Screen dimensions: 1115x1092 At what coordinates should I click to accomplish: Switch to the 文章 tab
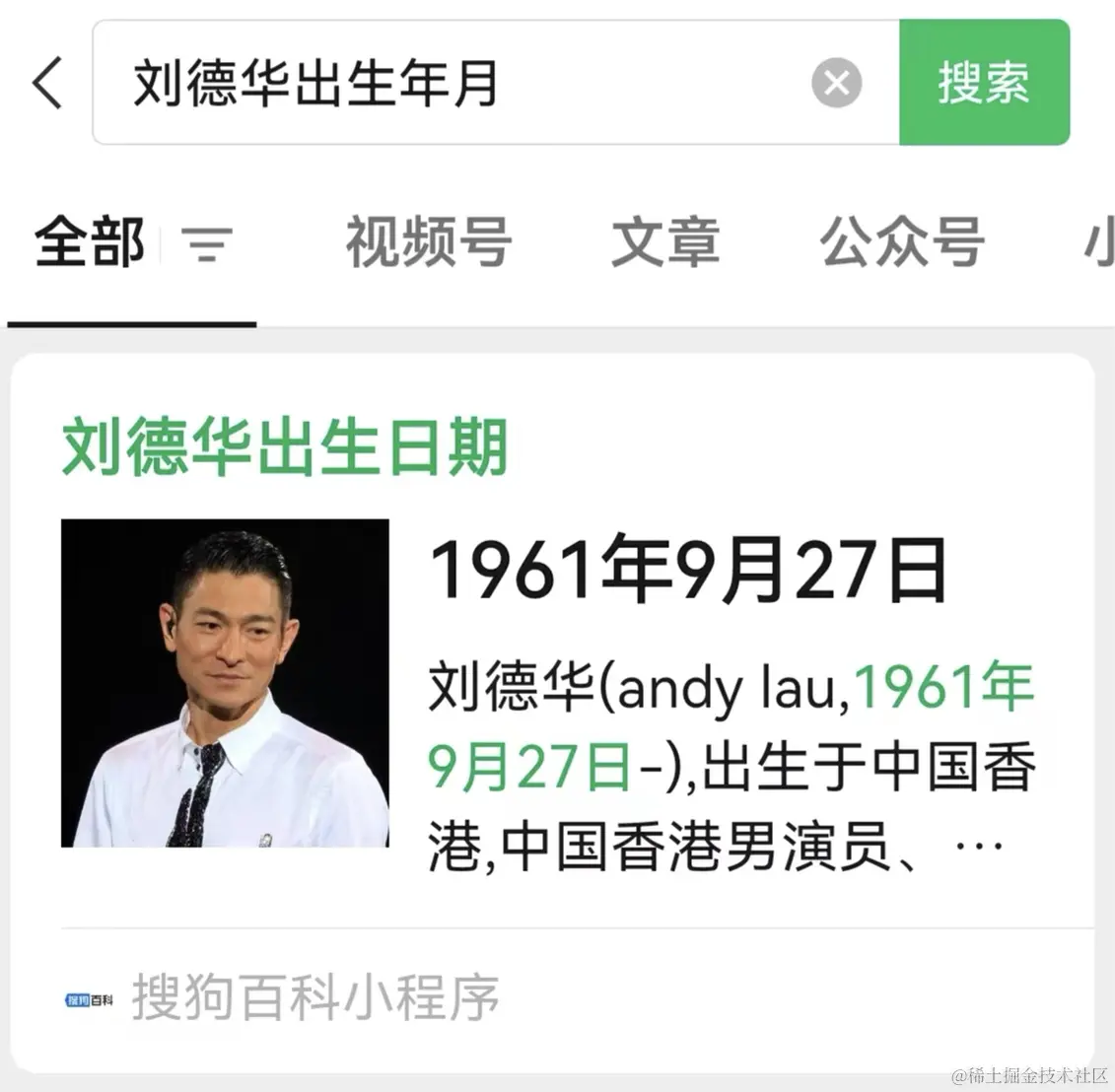pos(665,242)
